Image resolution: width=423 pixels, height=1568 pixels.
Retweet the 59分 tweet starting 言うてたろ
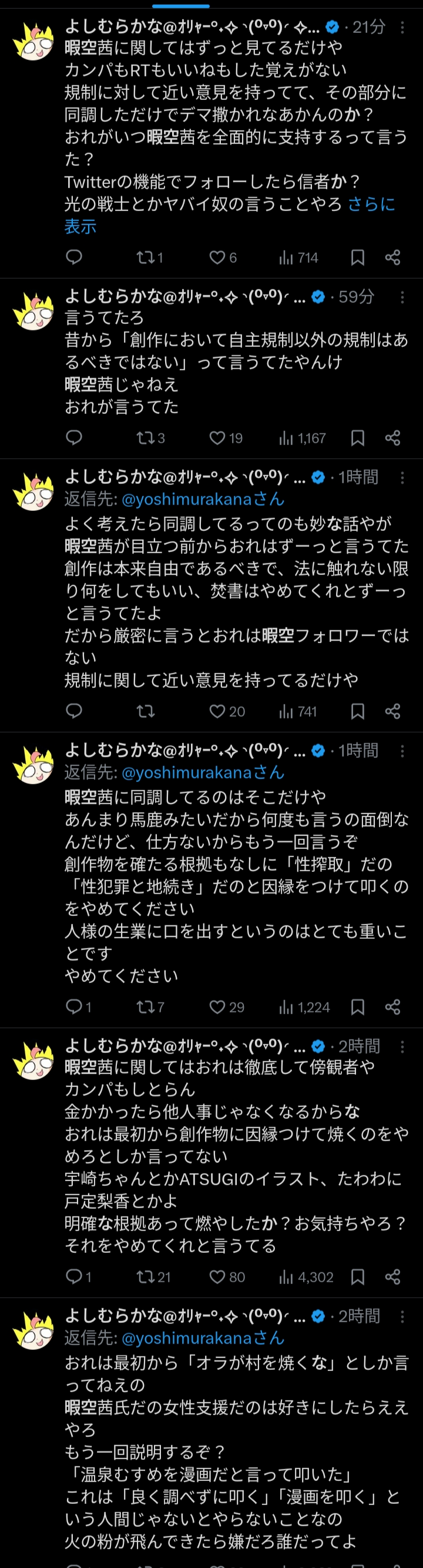pos(150,437)
